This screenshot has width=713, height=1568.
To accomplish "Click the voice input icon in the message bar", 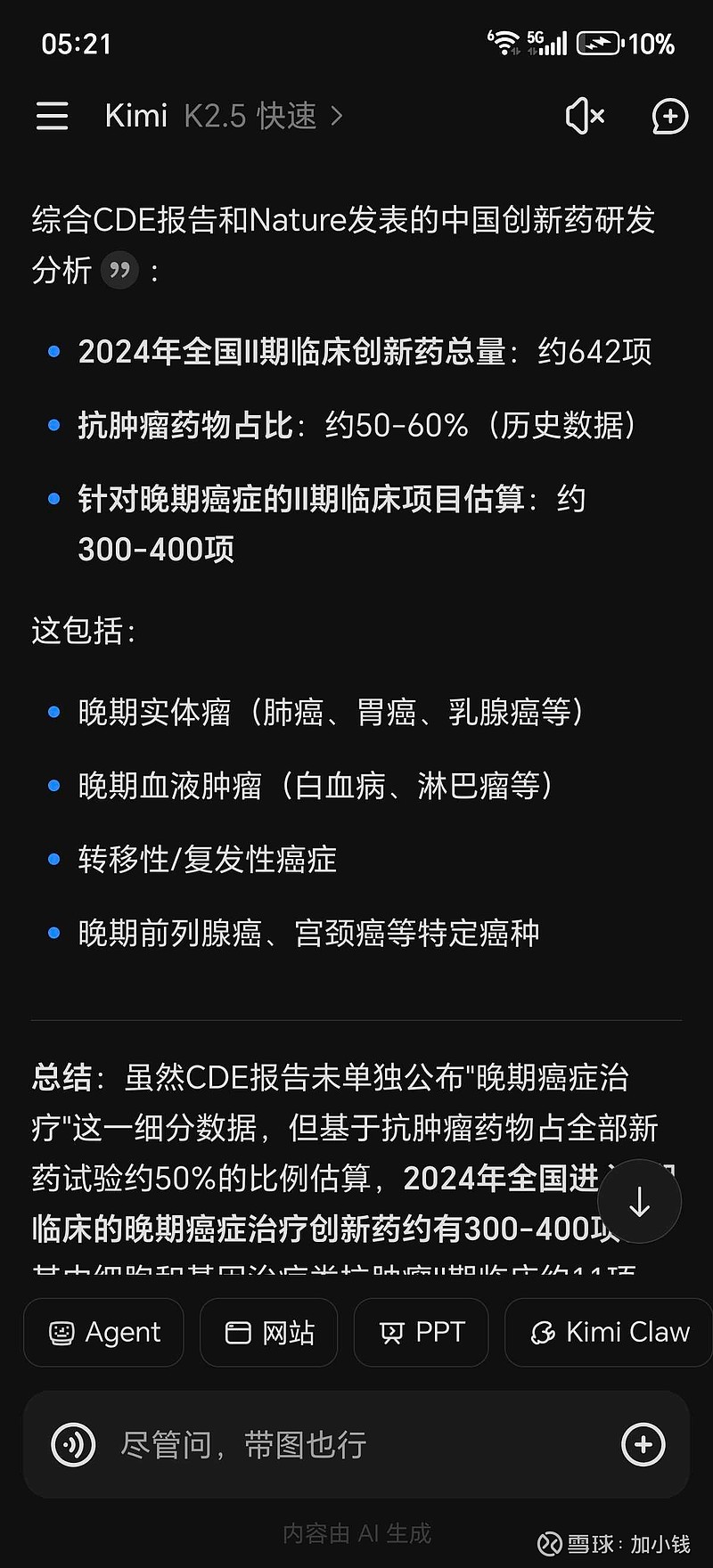I will [73, 1445].
